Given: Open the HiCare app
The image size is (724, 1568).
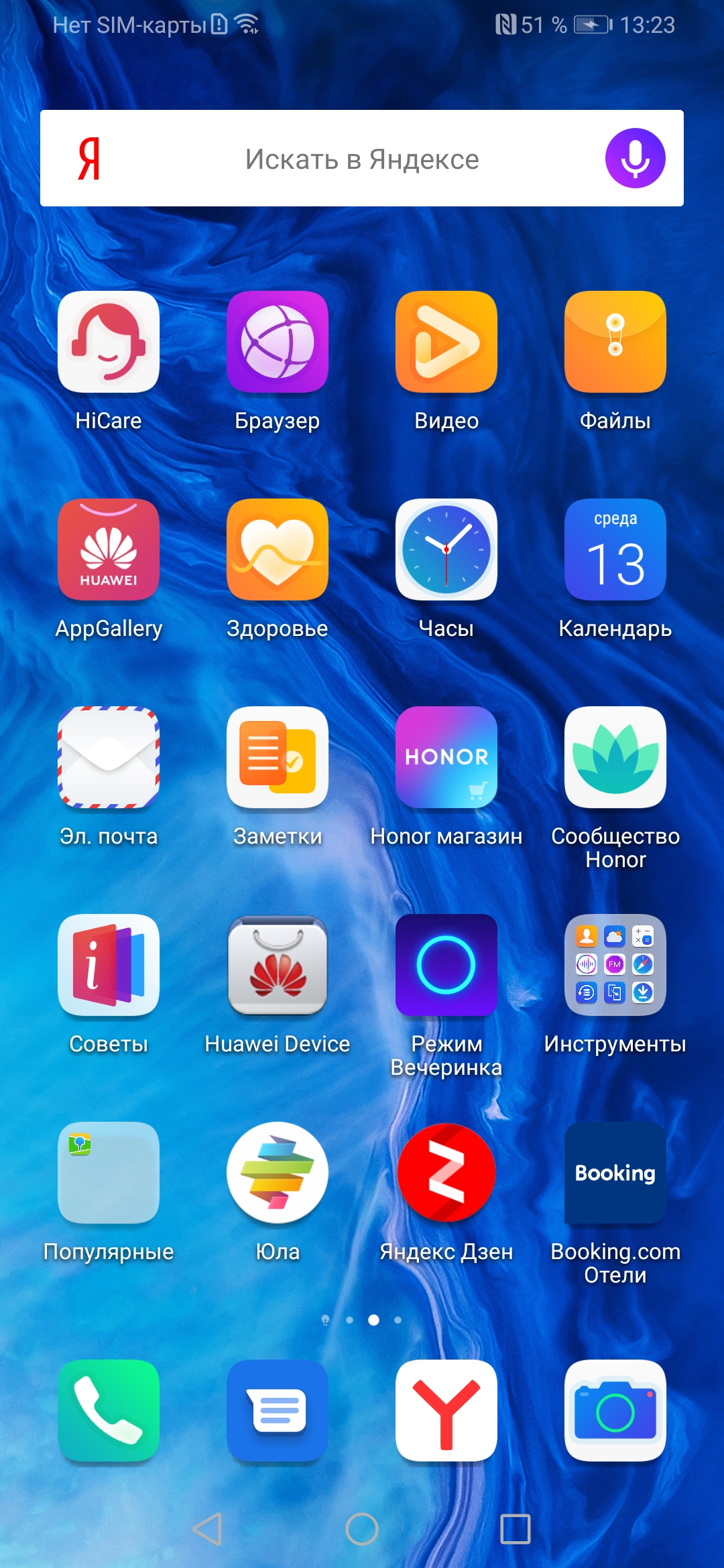Looking at the screenshot, I should pyautogui.click(x=109, y=342).
